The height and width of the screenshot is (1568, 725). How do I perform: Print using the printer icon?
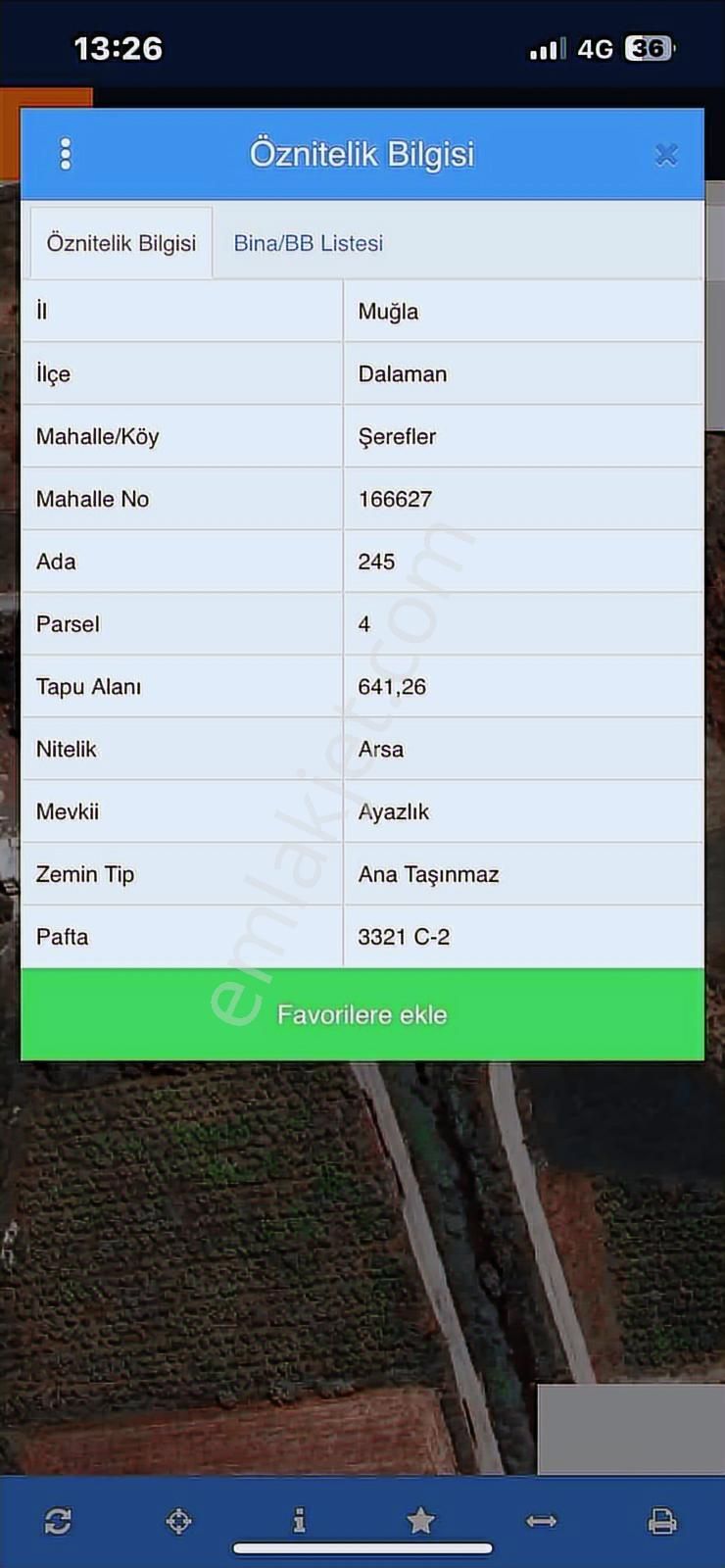point(662,1520)
